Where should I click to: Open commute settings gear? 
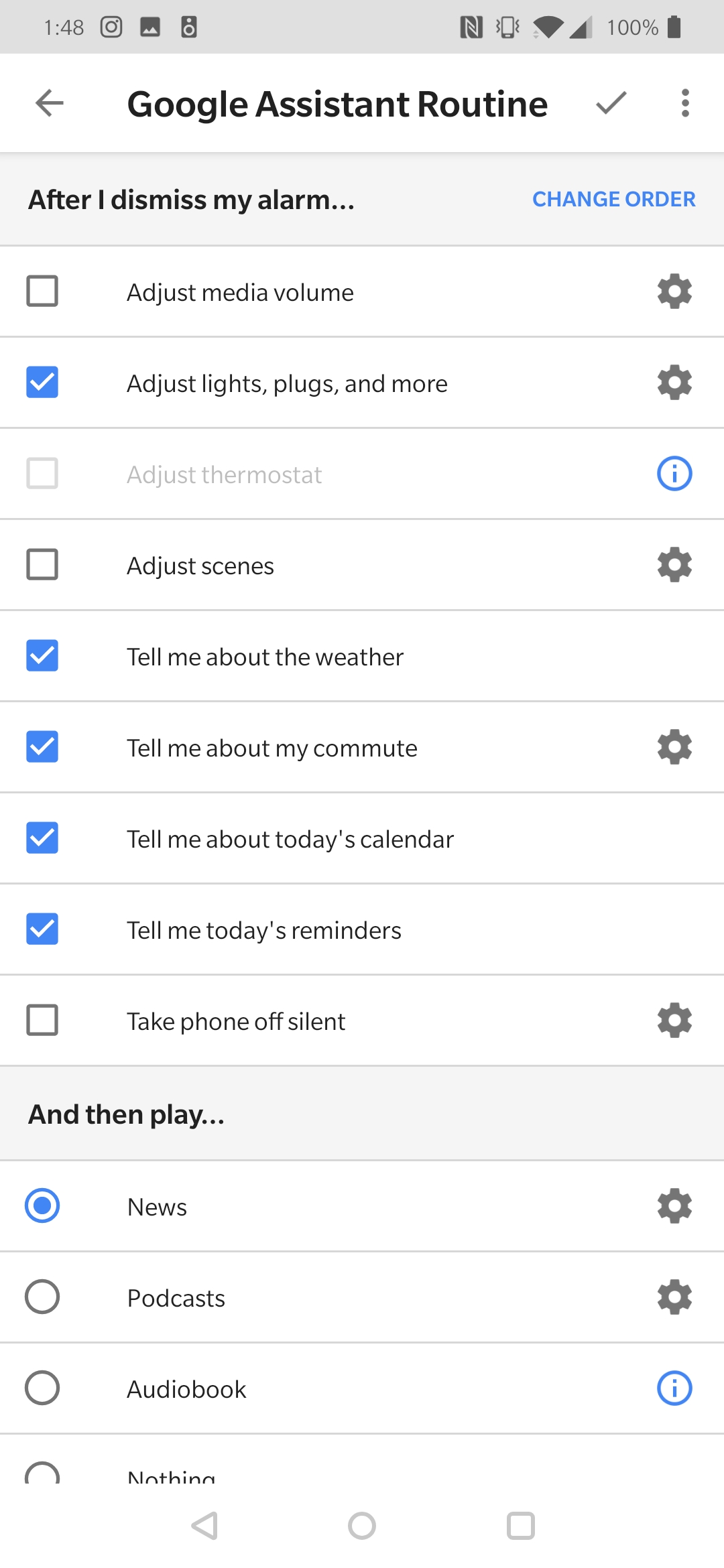(674, 746)
